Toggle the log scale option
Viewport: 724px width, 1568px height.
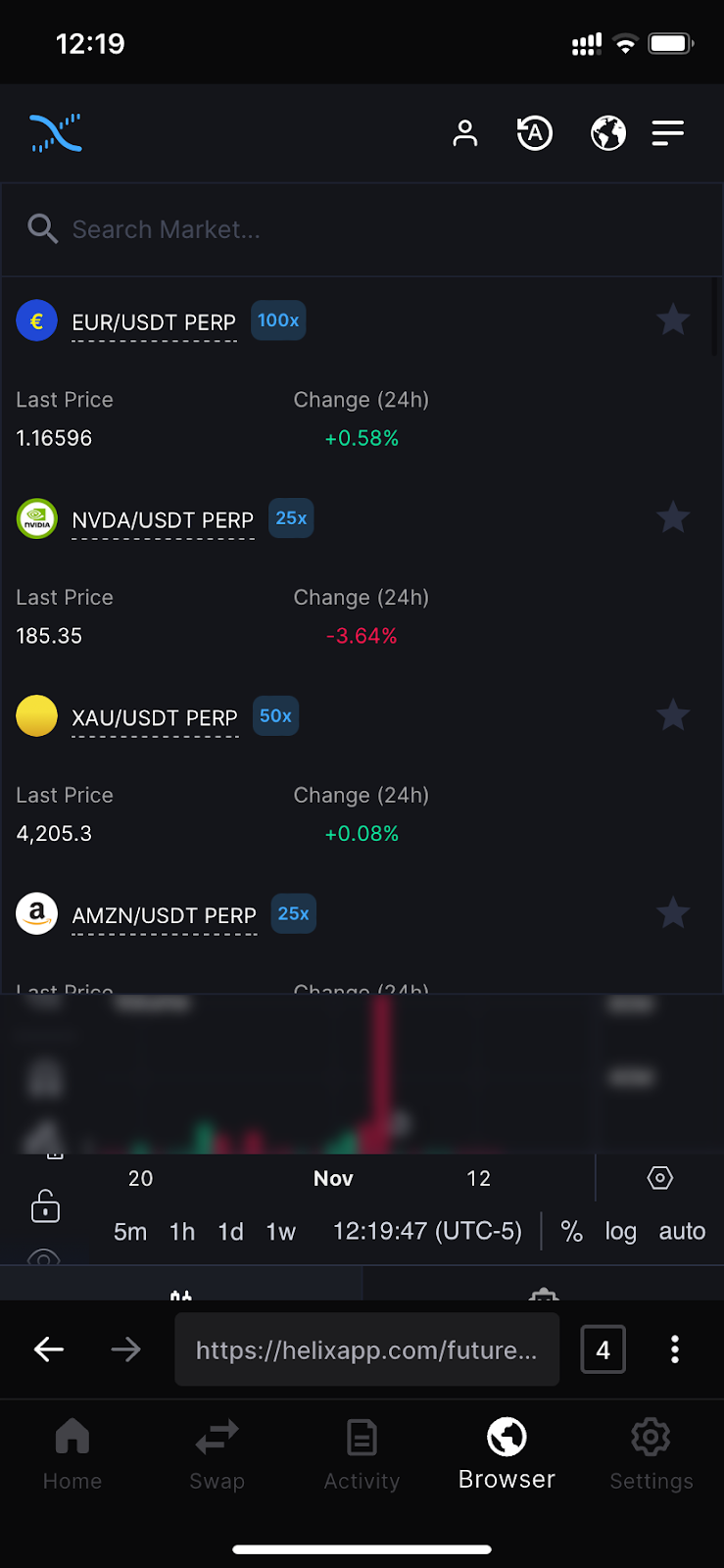click(x=620, y=1232)
